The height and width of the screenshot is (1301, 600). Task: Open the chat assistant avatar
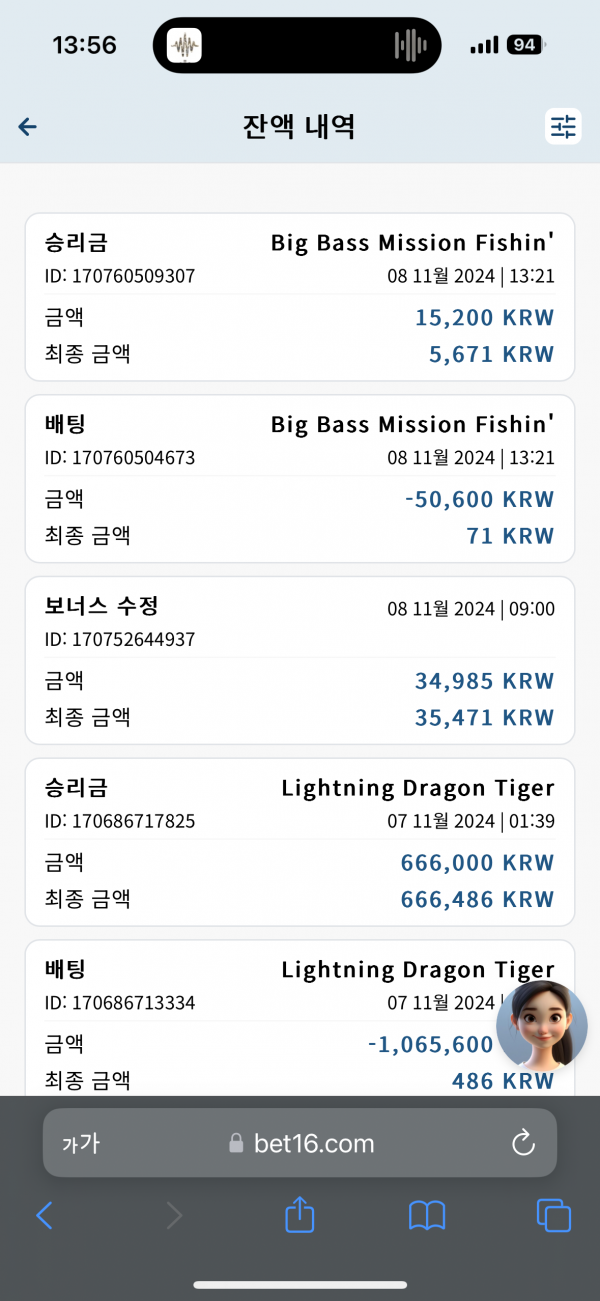(542, 1026)
